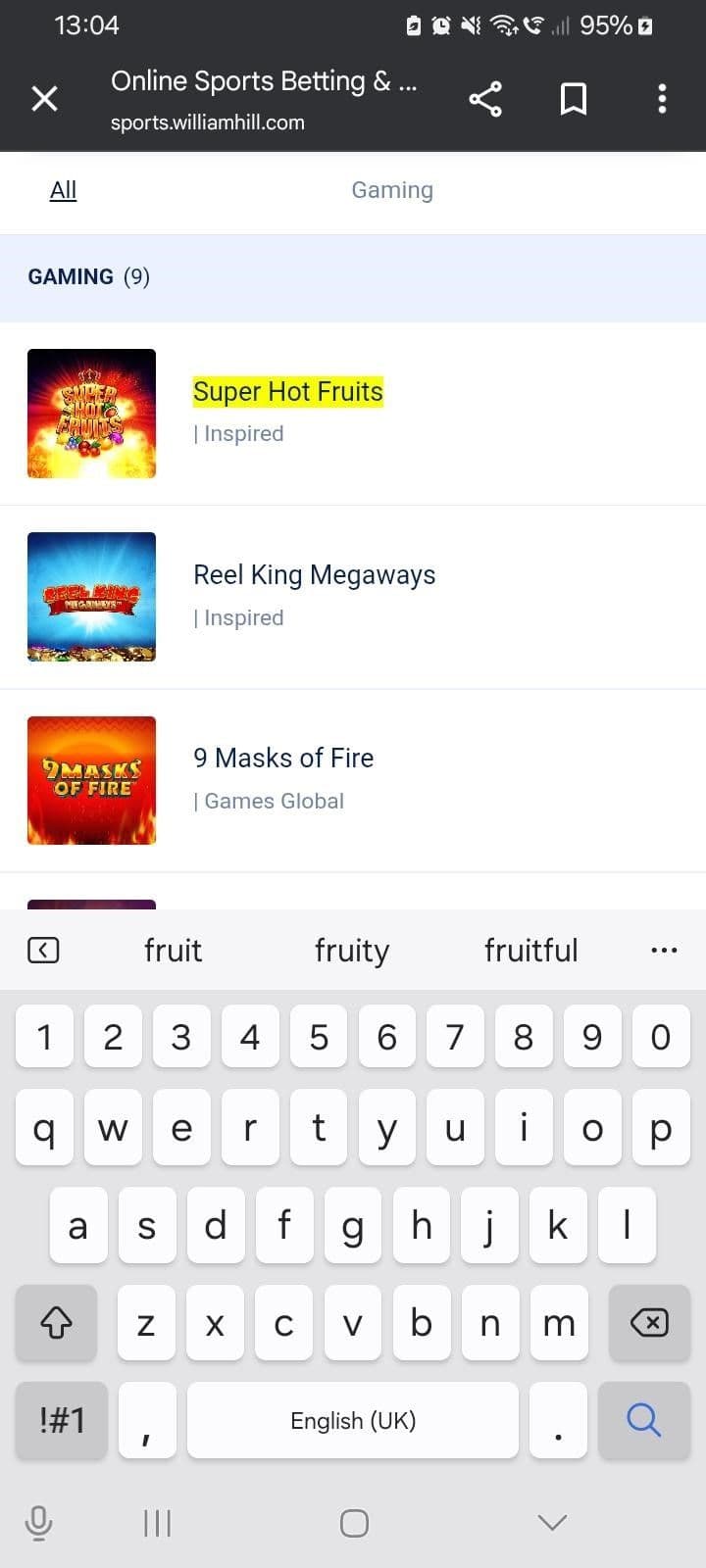Screen dimensions: 706x1568
Task: Switch to the Gaming tab
Action: (392, 189)
